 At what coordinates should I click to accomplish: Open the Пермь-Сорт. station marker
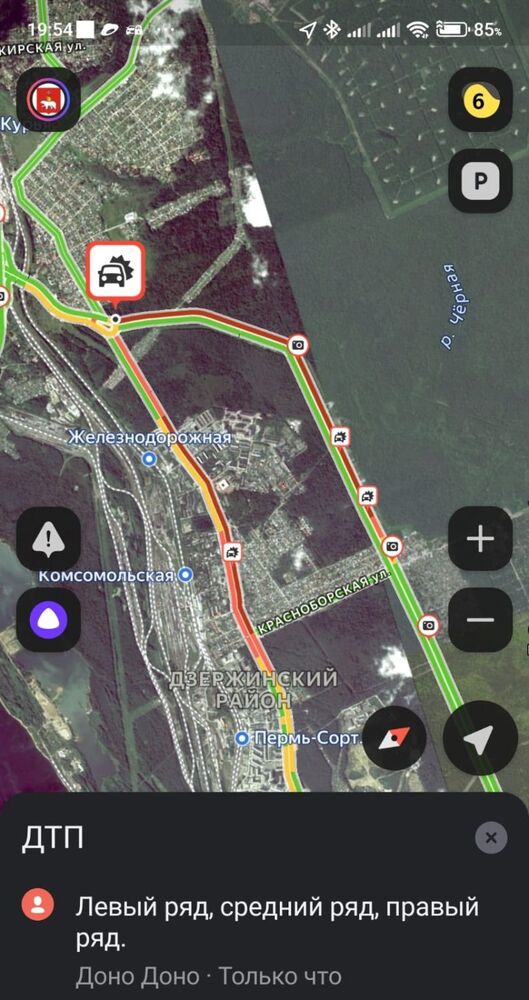click(x=242, y=739)
